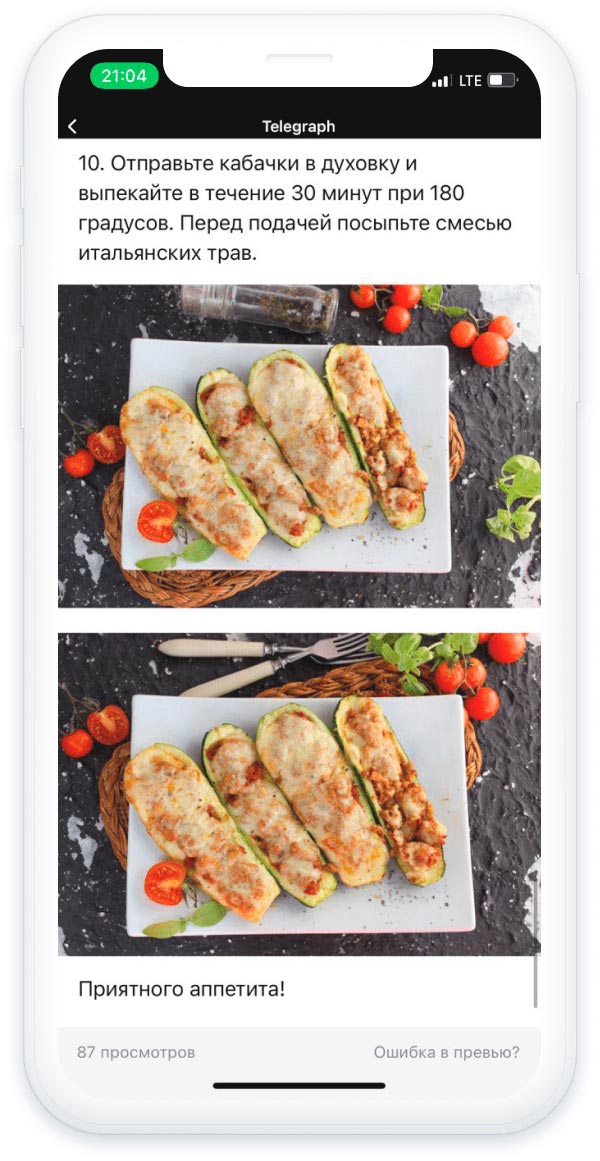This screenshot has height=1161, width=600.
Task: Open the zucchini photo with the spice jar
Action: point(299,446)
